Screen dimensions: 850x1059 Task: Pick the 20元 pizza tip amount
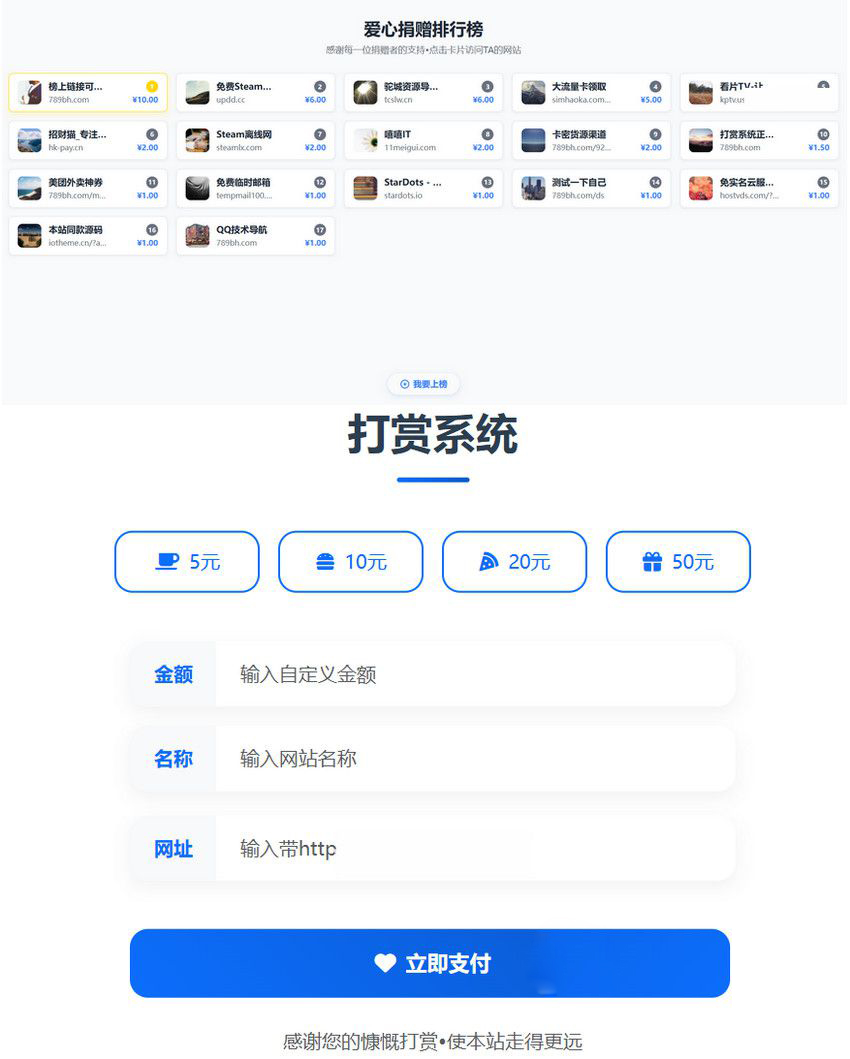click(514, 562)
